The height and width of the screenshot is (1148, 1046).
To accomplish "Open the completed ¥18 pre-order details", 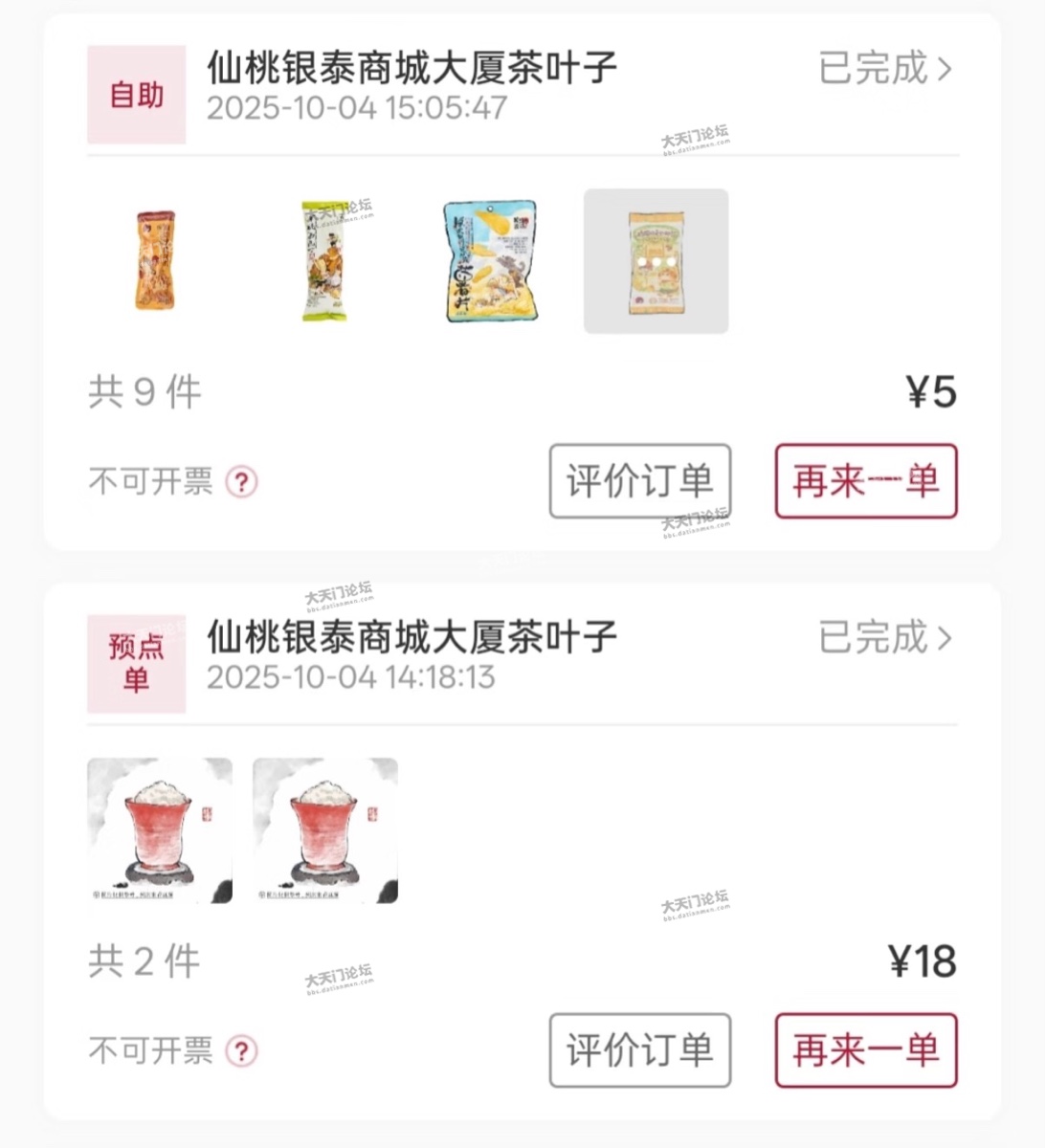I will tap(885, 638).
